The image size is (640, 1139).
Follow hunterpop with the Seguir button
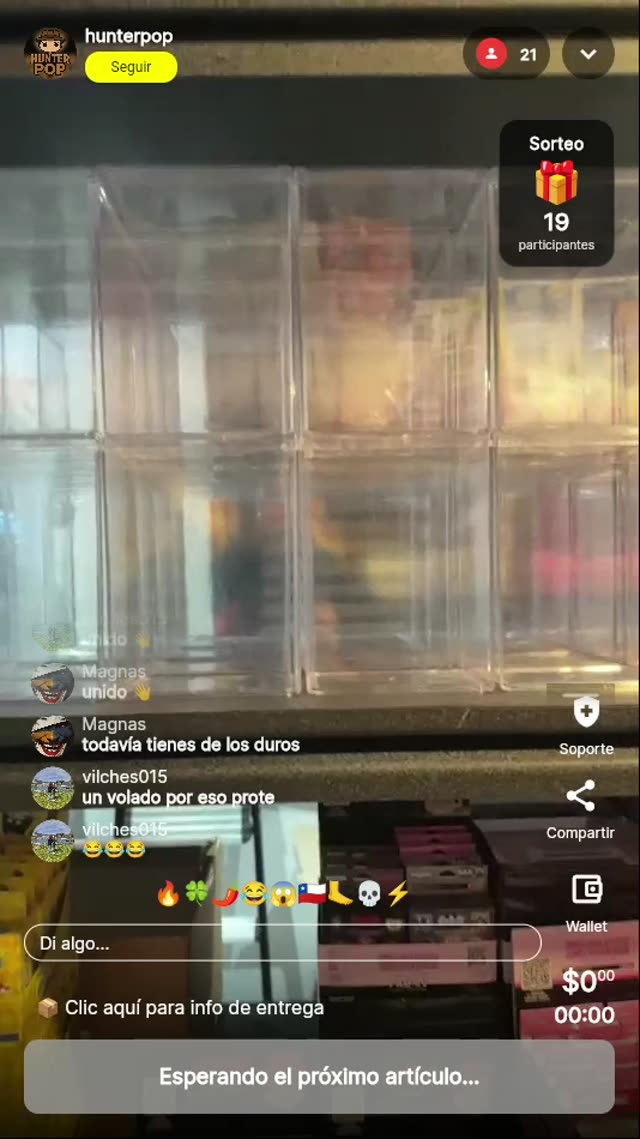click(131, 67)
